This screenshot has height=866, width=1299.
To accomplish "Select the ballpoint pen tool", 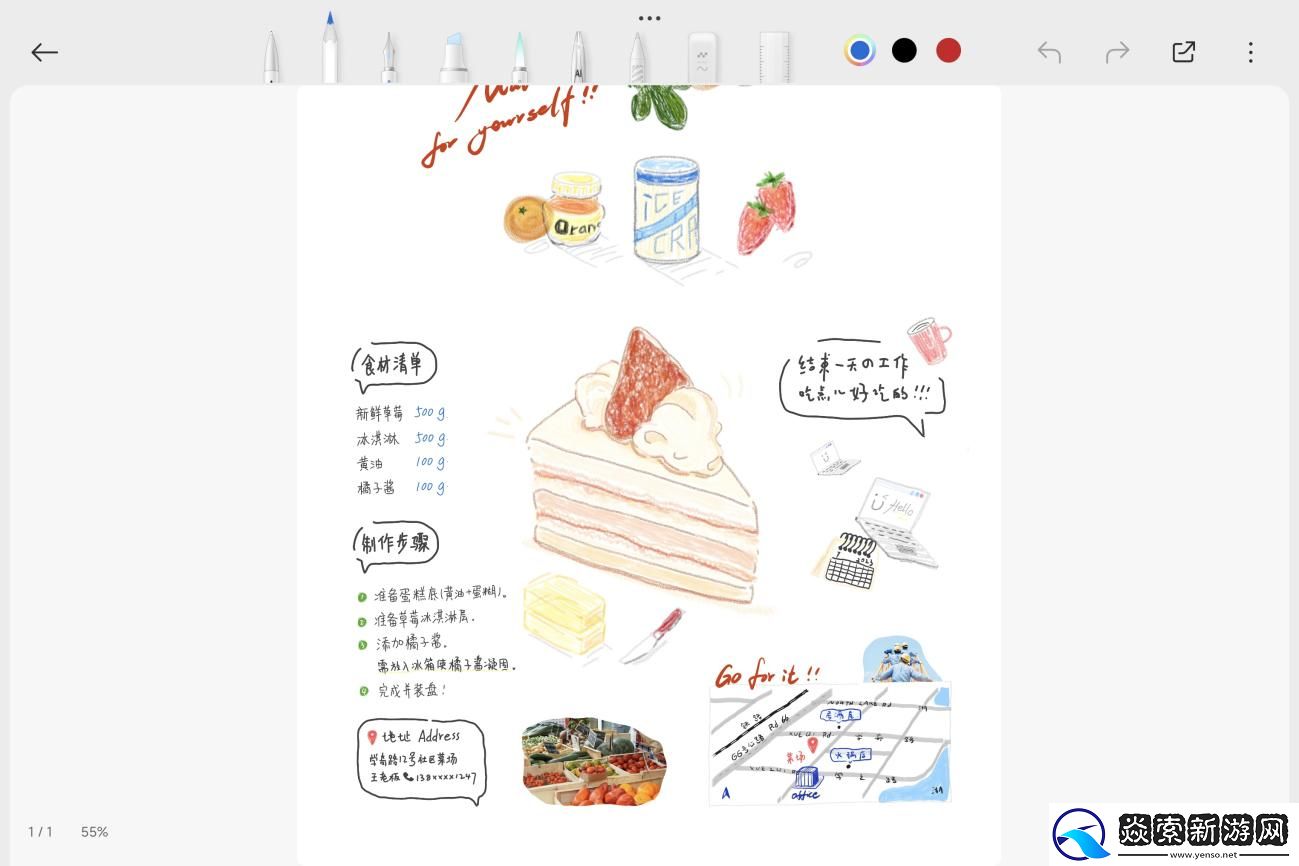I will click(x=272, y=58).
